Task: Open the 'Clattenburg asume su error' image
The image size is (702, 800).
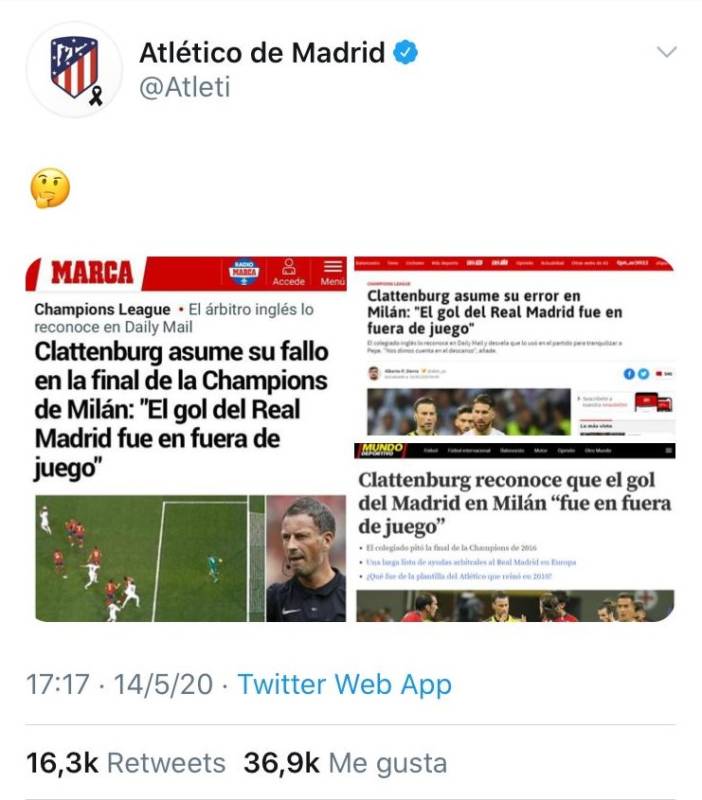Action: pyautogui.click(x=514, y=346)
